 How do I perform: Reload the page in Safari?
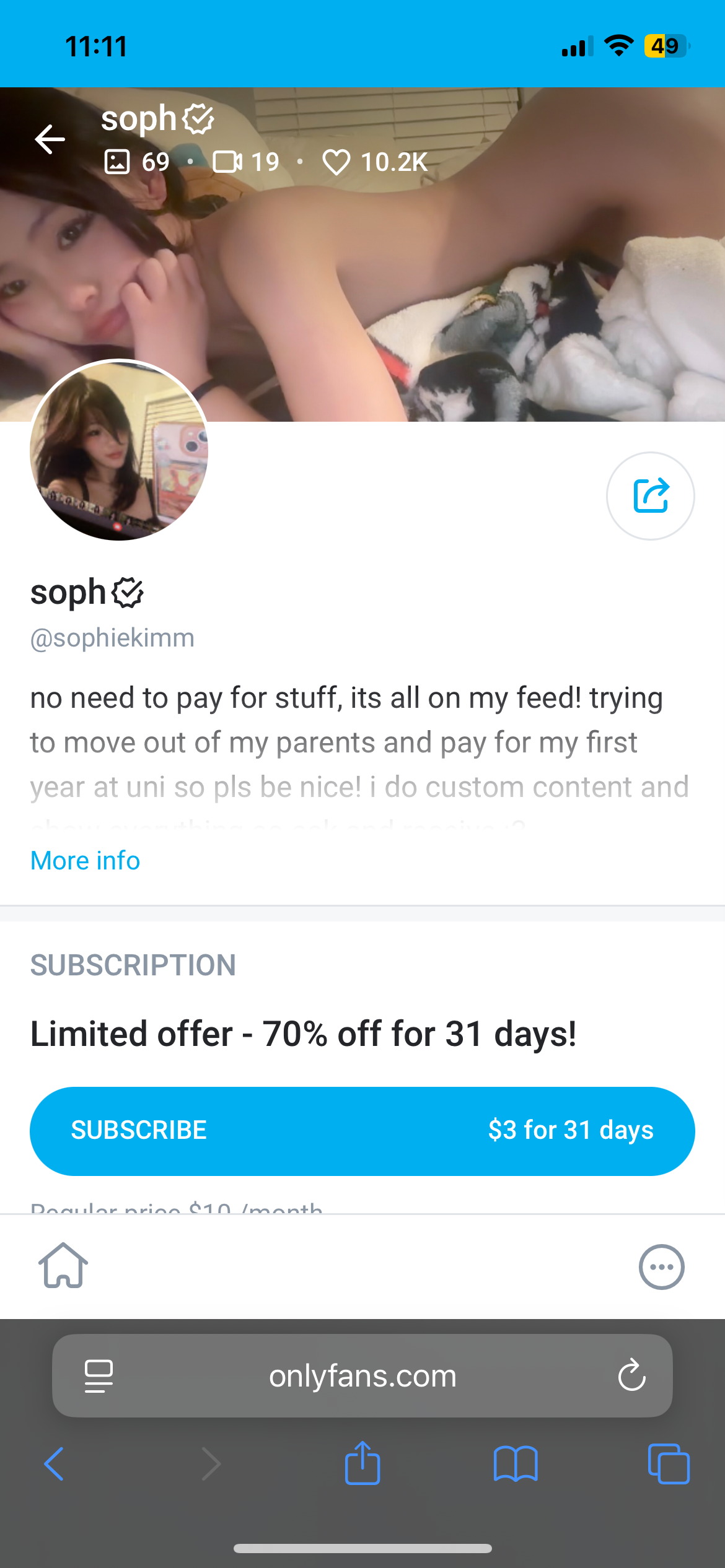(x=631, y=1376)
